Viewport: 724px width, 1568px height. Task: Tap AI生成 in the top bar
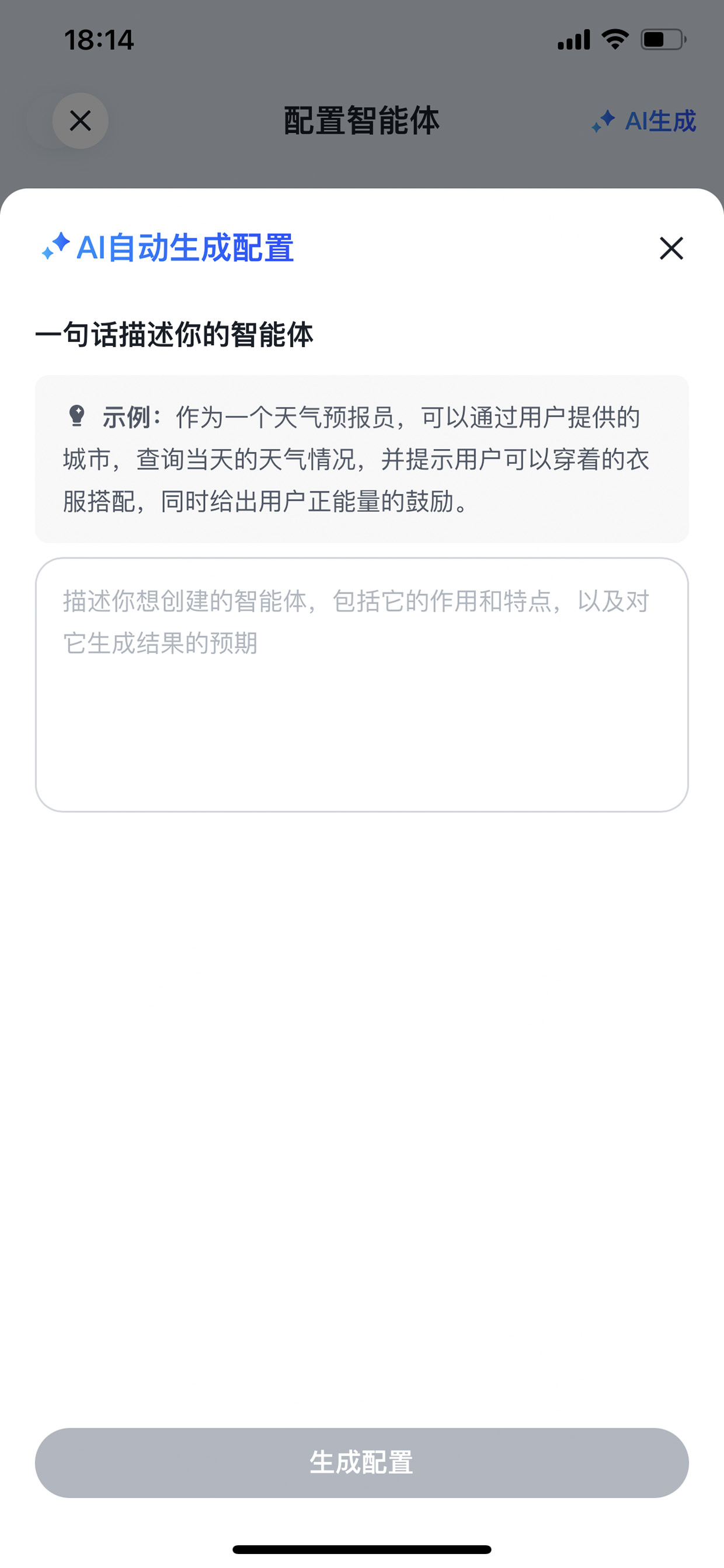[x=643, y=121]
